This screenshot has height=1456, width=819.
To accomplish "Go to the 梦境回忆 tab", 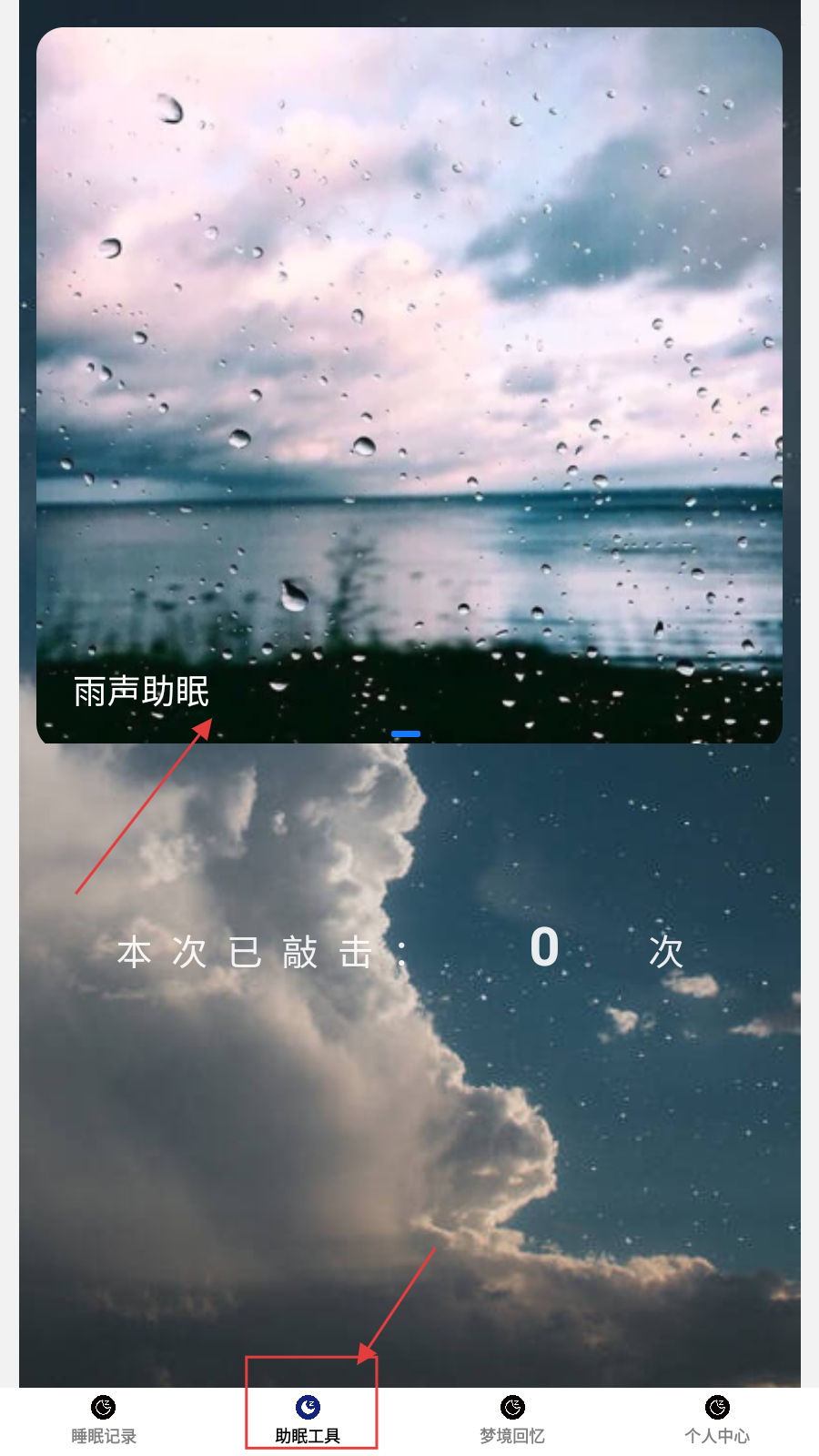I will 512,1421.
